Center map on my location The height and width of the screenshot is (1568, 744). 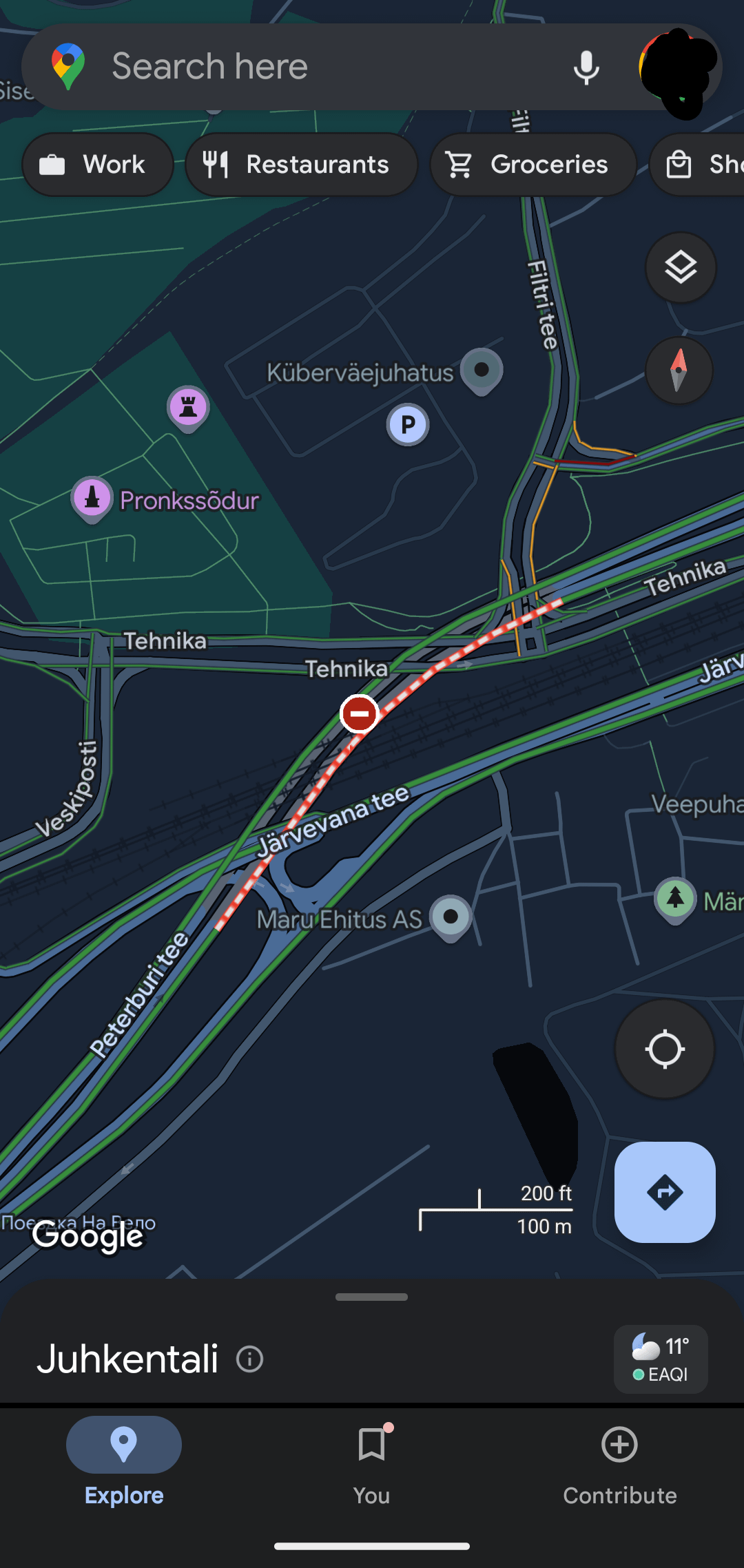665,1049
